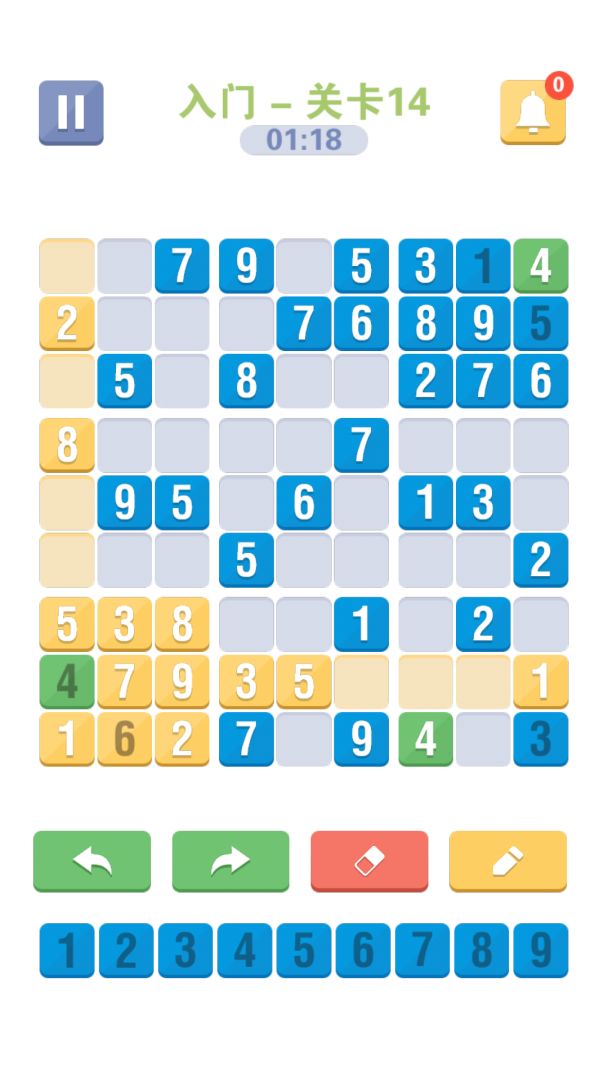
Task: Choose number 9 from the number pad
Action: coord(541,950)
